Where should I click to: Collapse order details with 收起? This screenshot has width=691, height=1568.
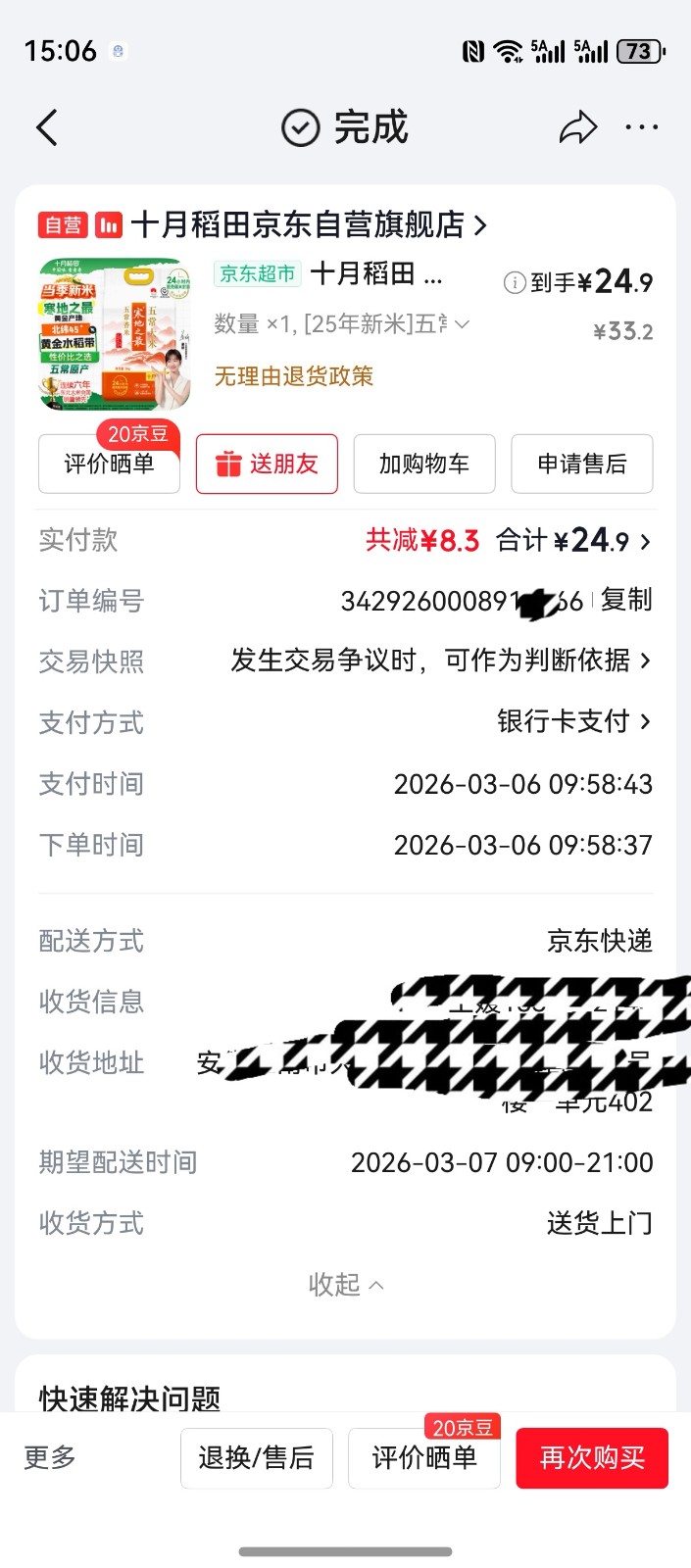345,1284
